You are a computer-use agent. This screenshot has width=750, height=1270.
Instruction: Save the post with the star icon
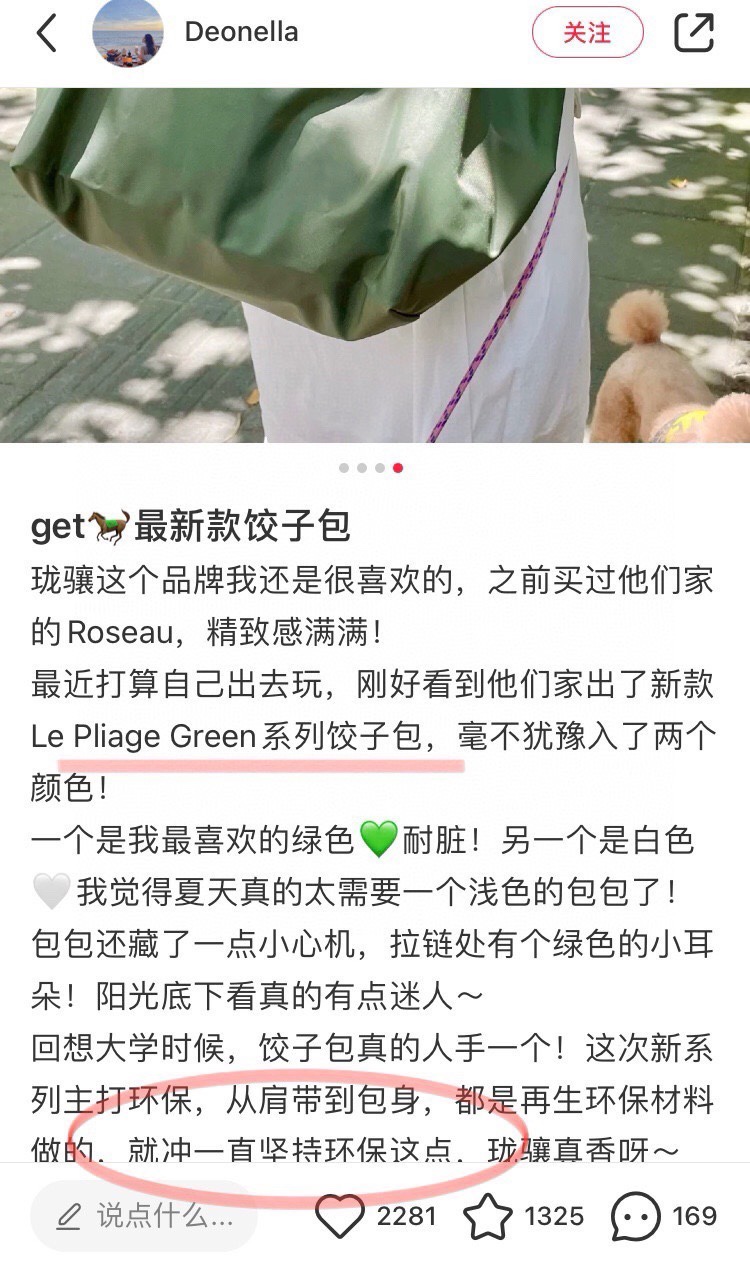(x=488, y=1216)
